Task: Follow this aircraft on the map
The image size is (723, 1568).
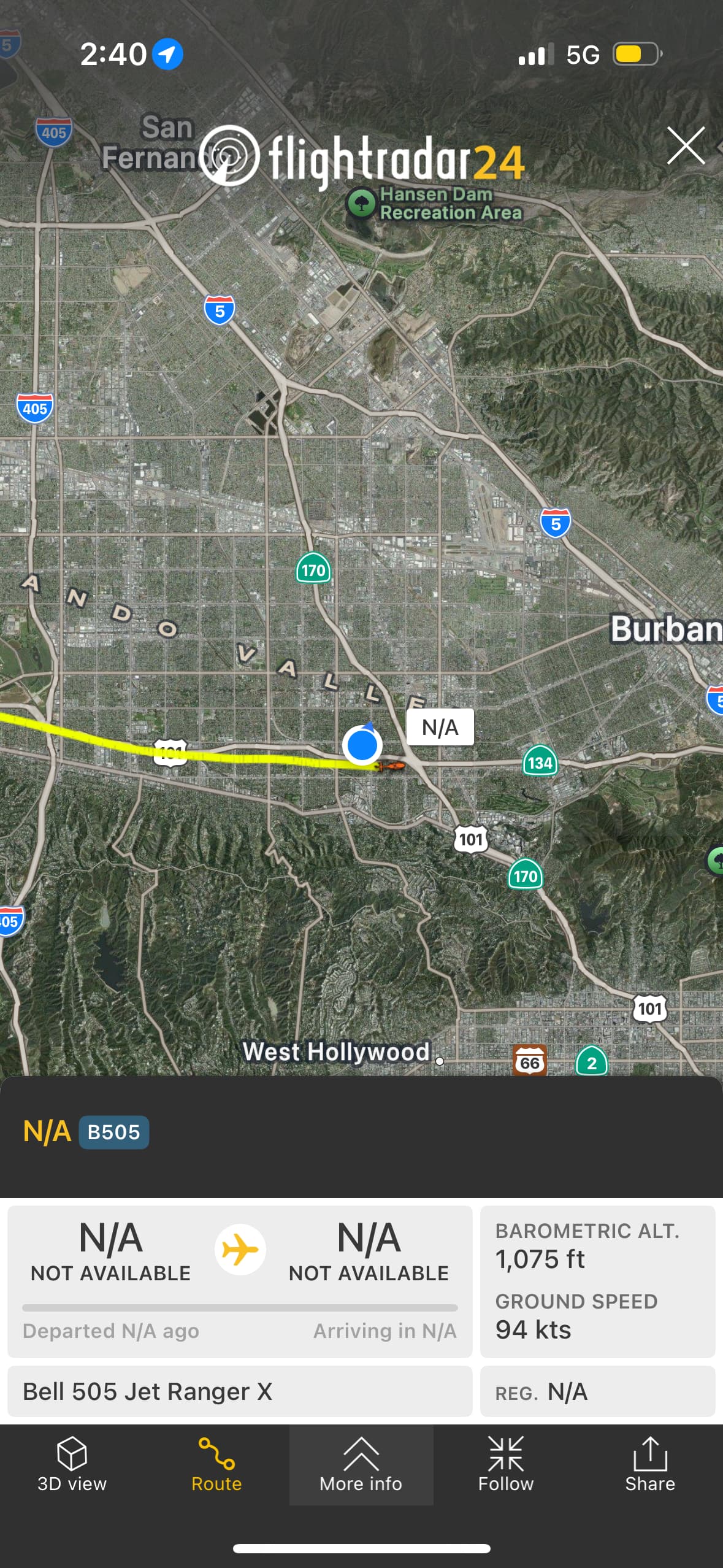Action: click(506, 1464)
